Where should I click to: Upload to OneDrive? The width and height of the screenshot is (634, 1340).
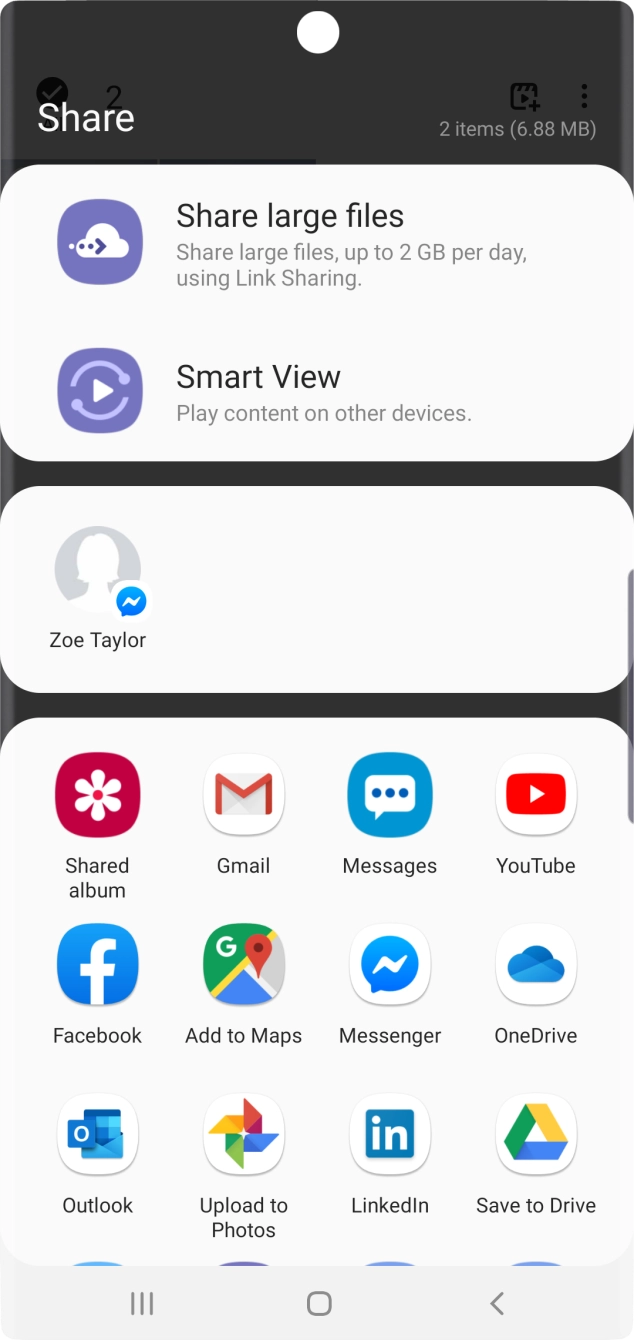(536, 966)
